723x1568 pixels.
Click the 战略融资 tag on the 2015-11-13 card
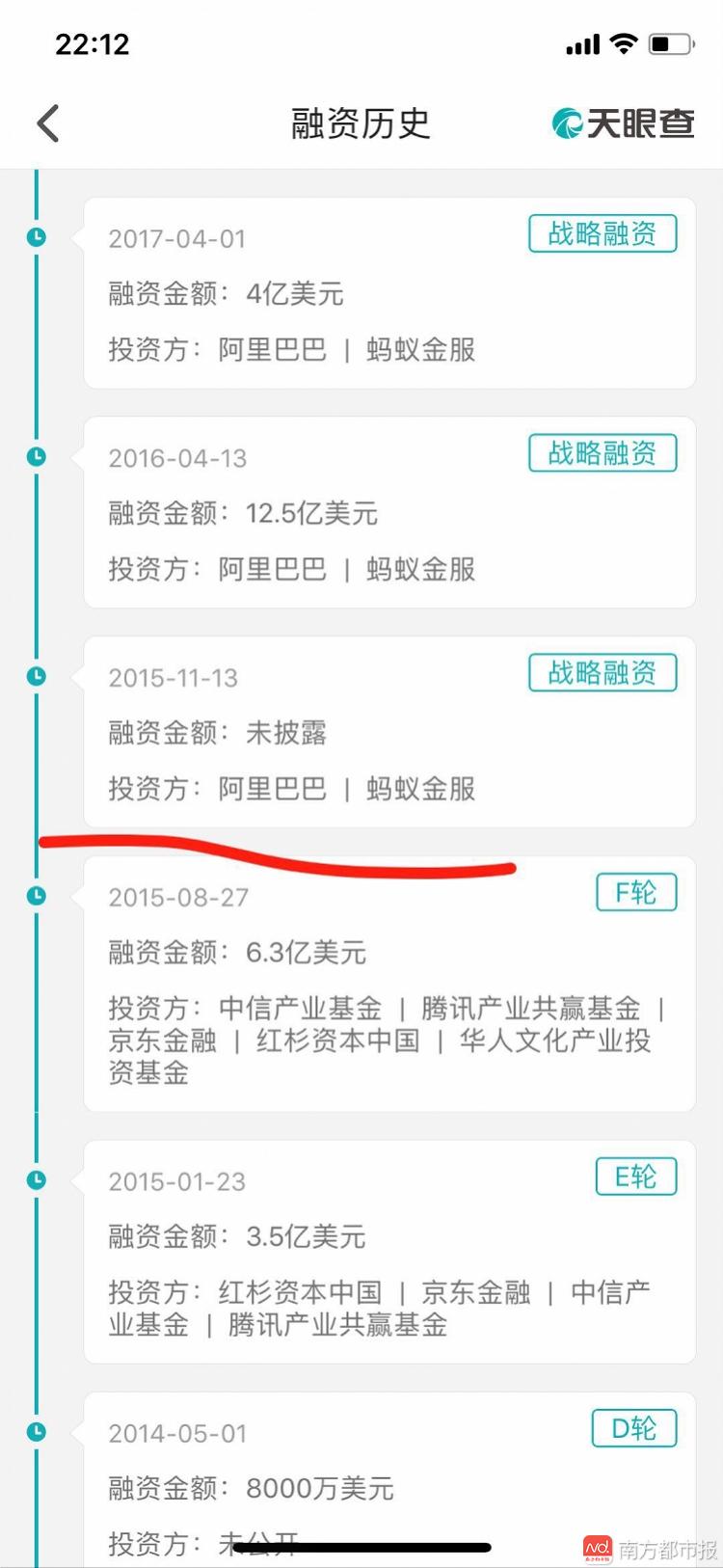(602, 672)
